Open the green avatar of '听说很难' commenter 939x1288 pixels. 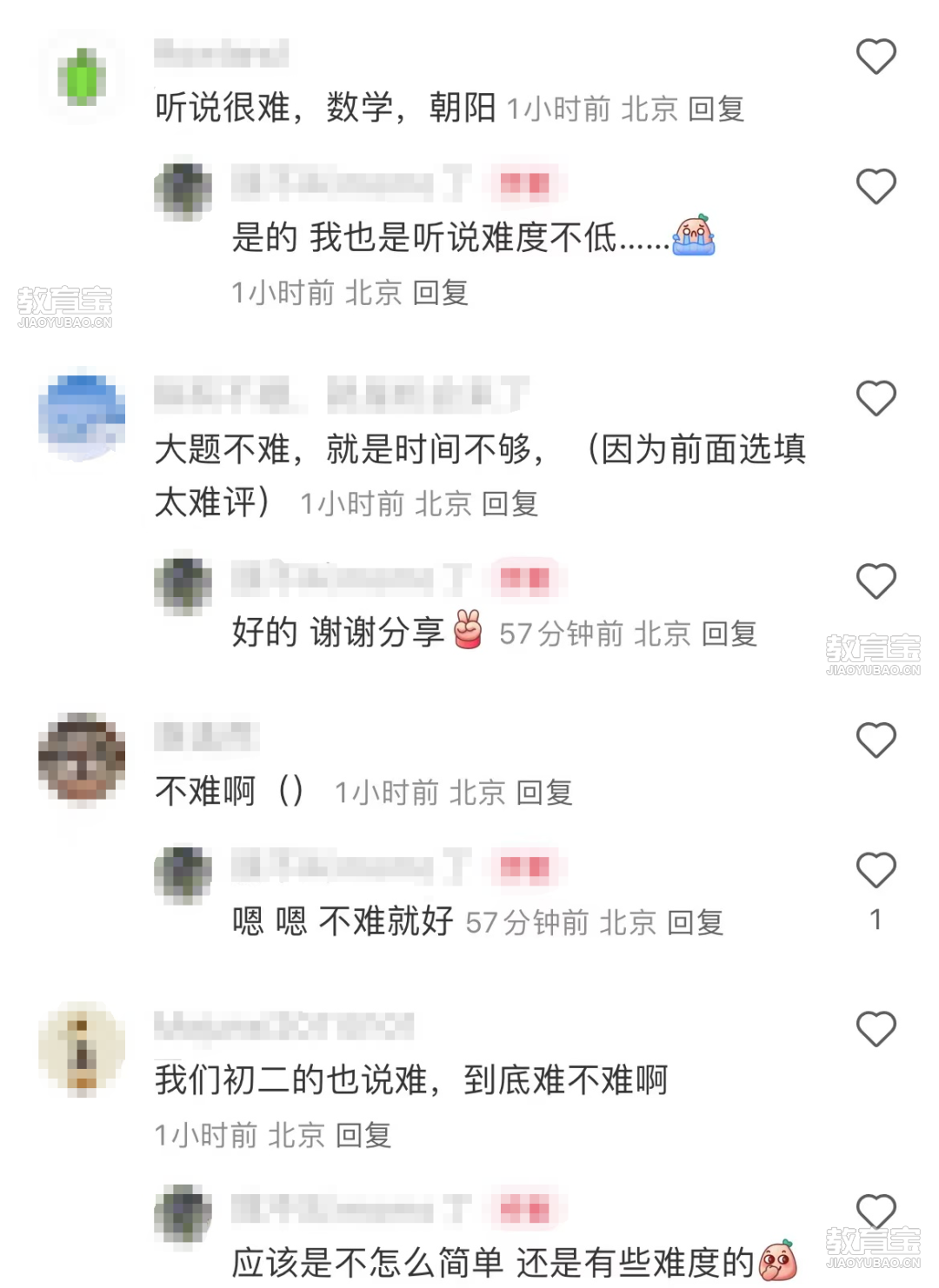(82, 76)
